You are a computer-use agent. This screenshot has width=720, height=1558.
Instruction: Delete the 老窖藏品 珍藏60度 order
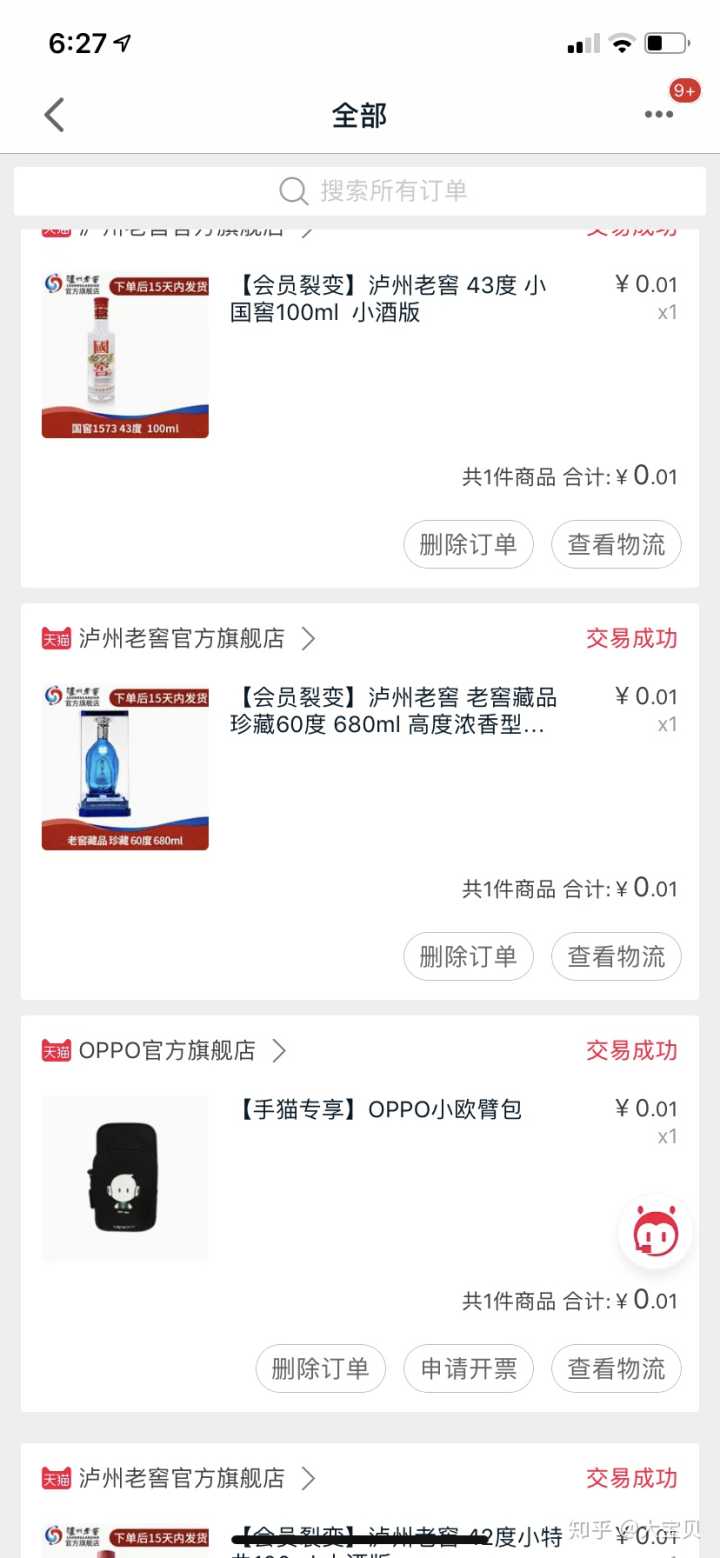(x=468, y=956)
